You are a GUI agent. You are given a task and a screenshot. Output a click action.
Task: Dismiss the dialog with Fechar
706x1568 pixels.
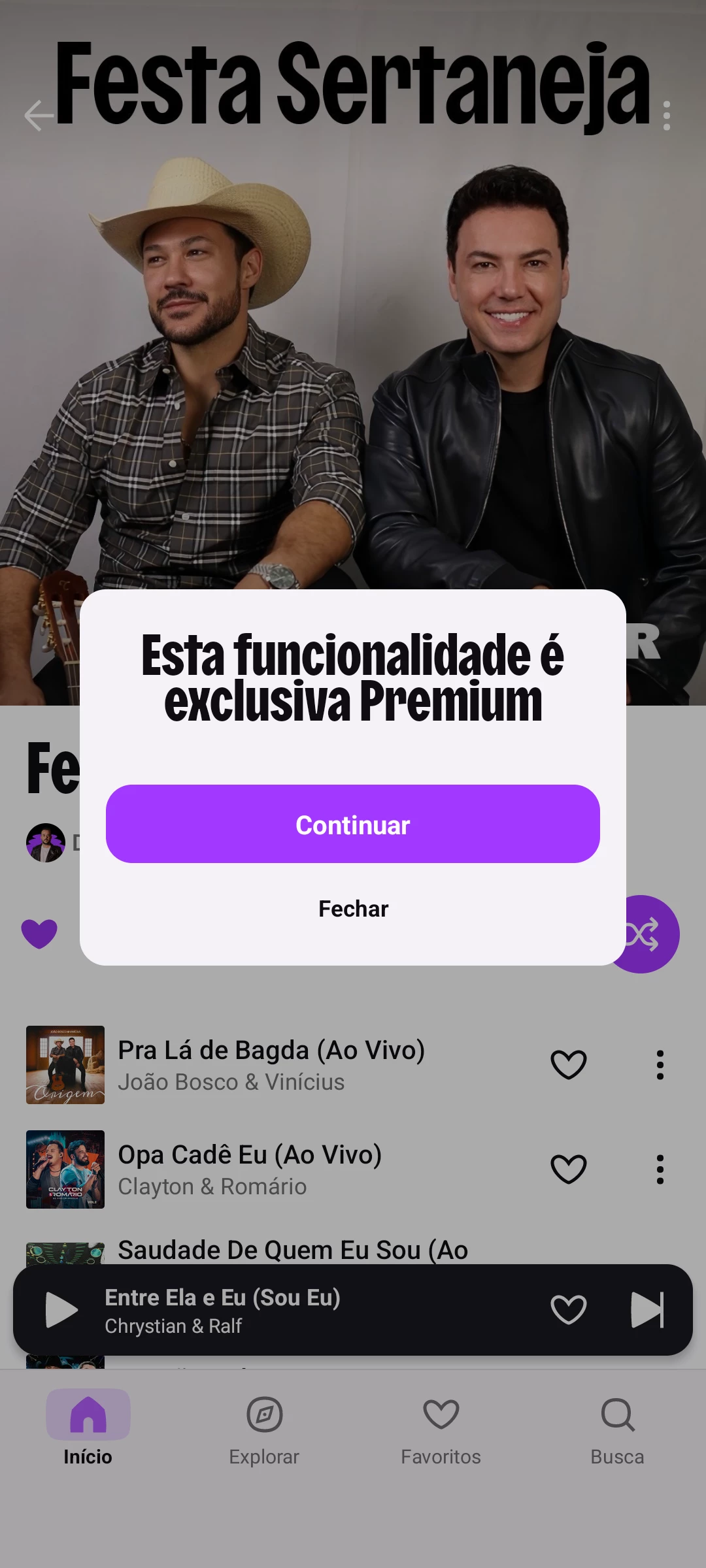tap(353, 909)
